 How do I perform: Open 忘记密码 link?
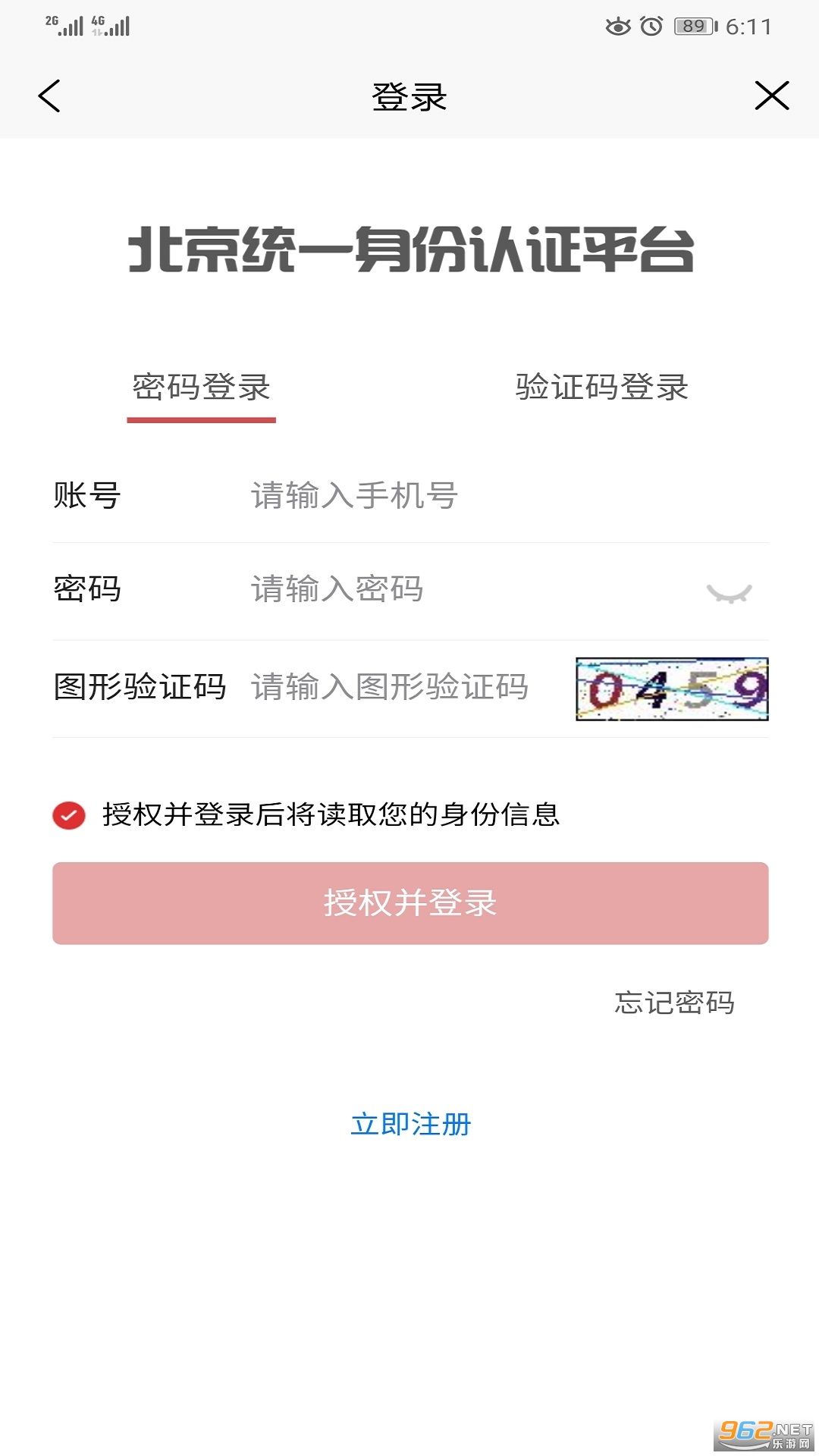pyautogui.click(x=674, y=1003)
